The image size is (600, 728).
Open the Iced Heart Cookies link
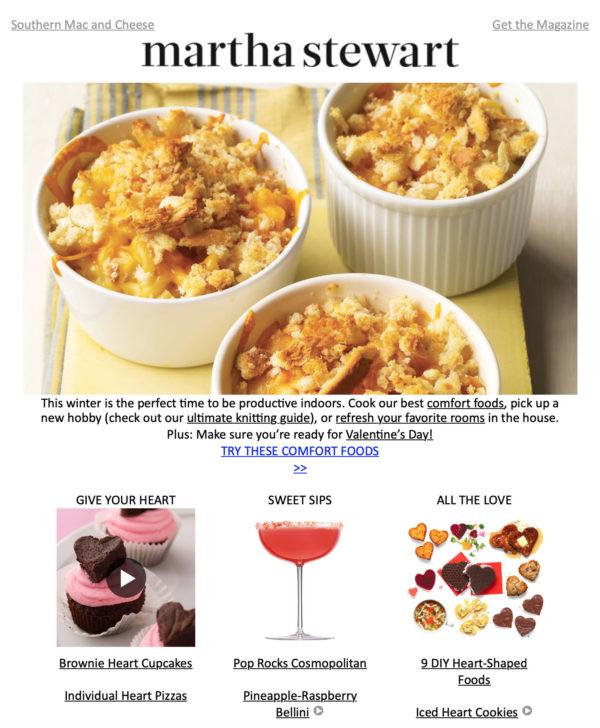point(467,712)
